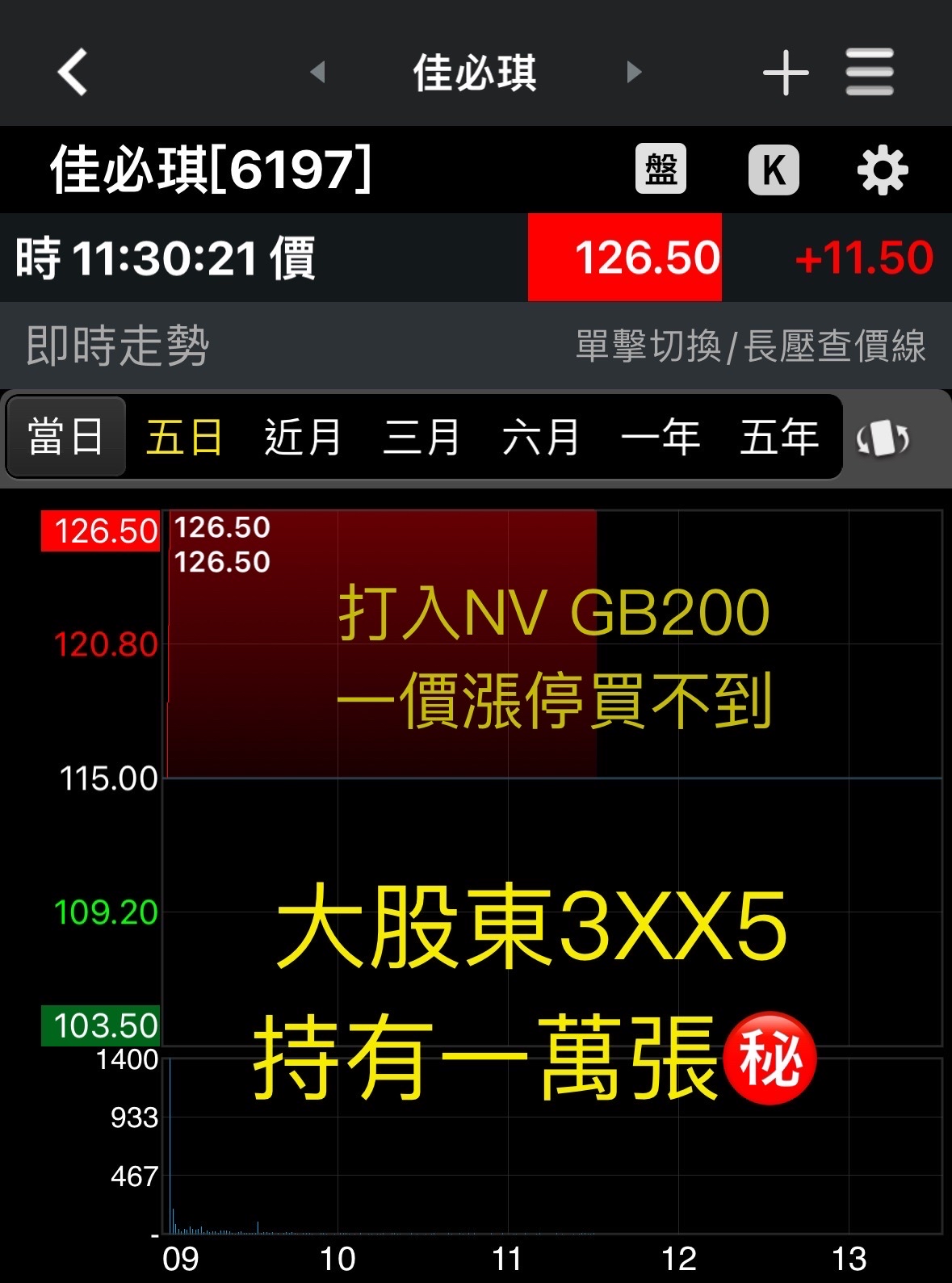The image size is (952, 1283).
Task: Go back with the top-left arrow
Action: tap(73, 72)
